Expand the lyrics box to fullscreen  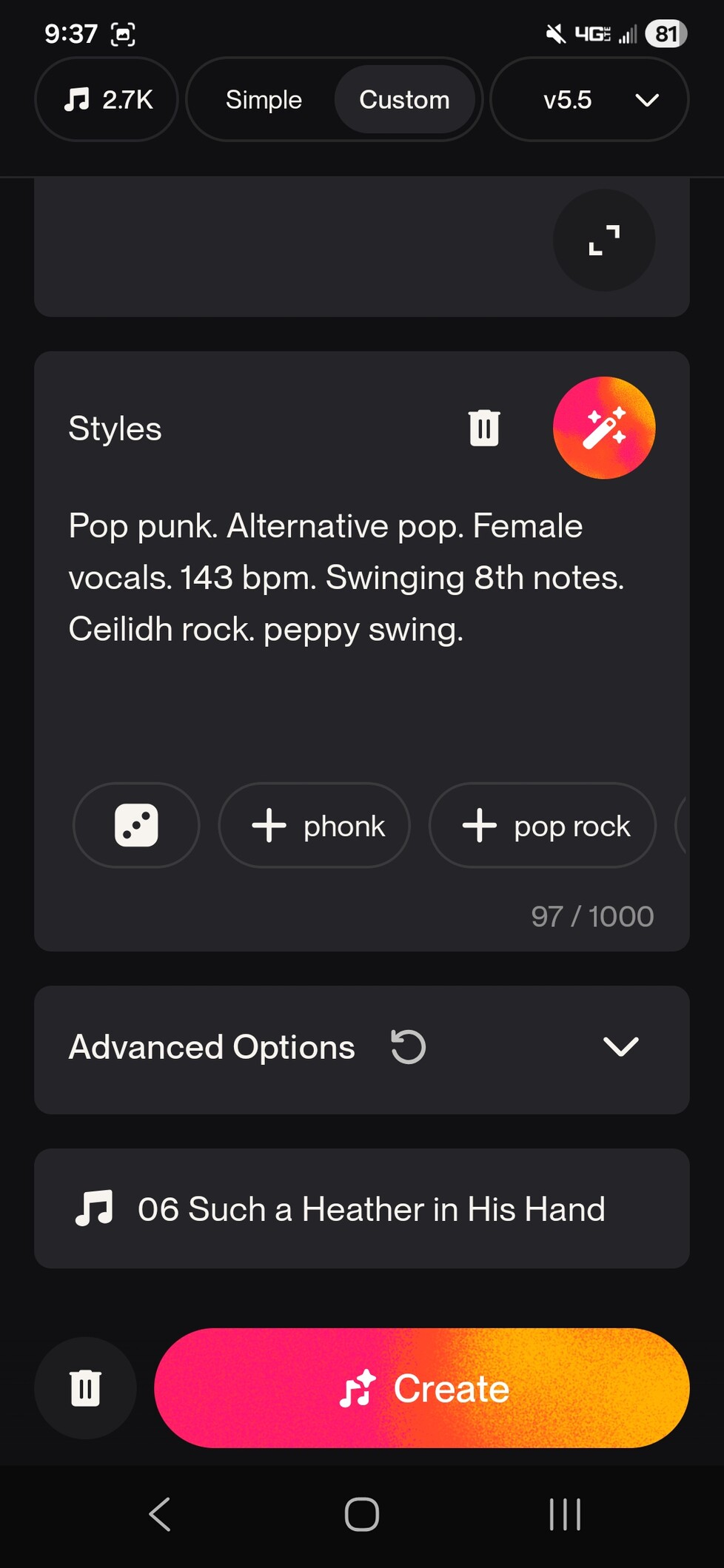point(603,240)
